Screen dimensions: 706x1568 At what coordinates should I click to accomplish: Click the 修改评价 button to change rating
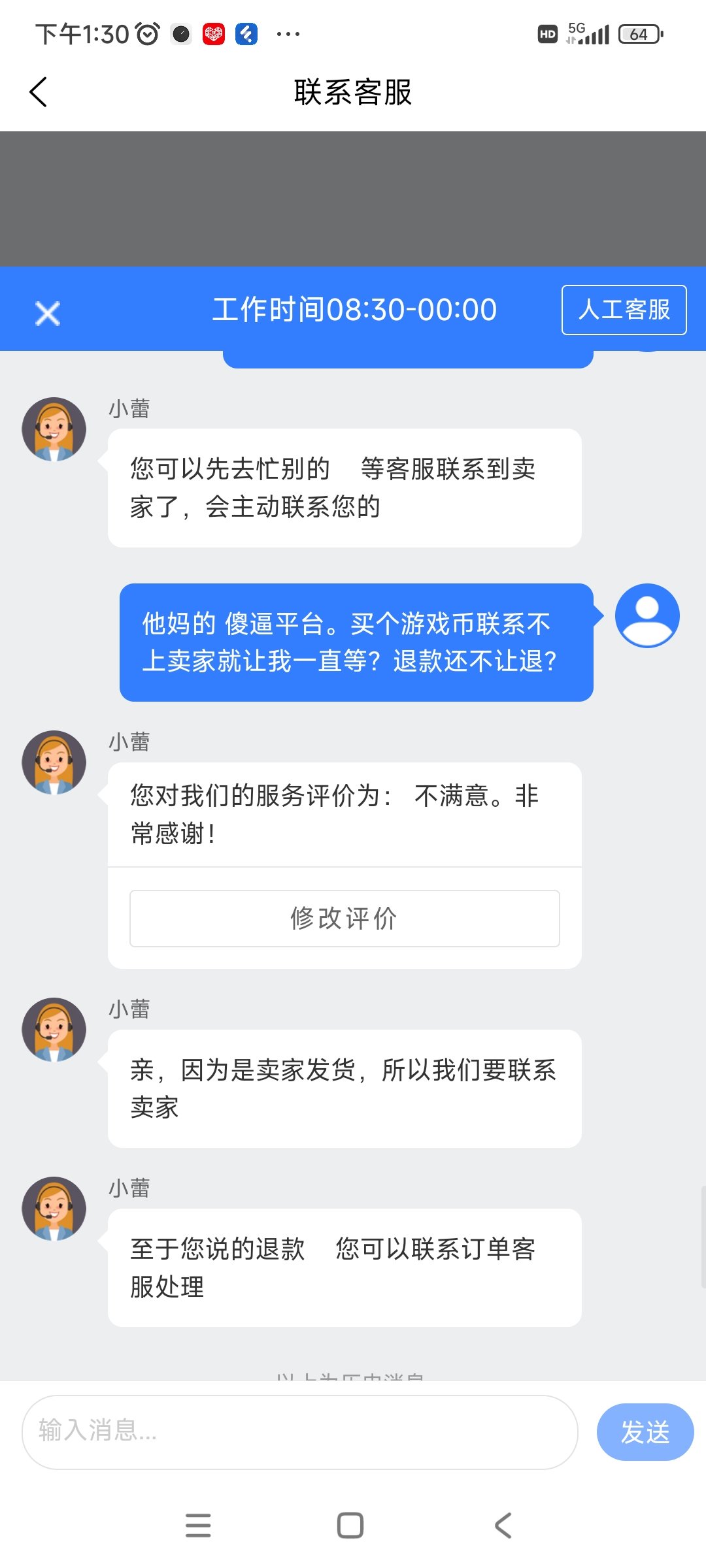[345, 918]
